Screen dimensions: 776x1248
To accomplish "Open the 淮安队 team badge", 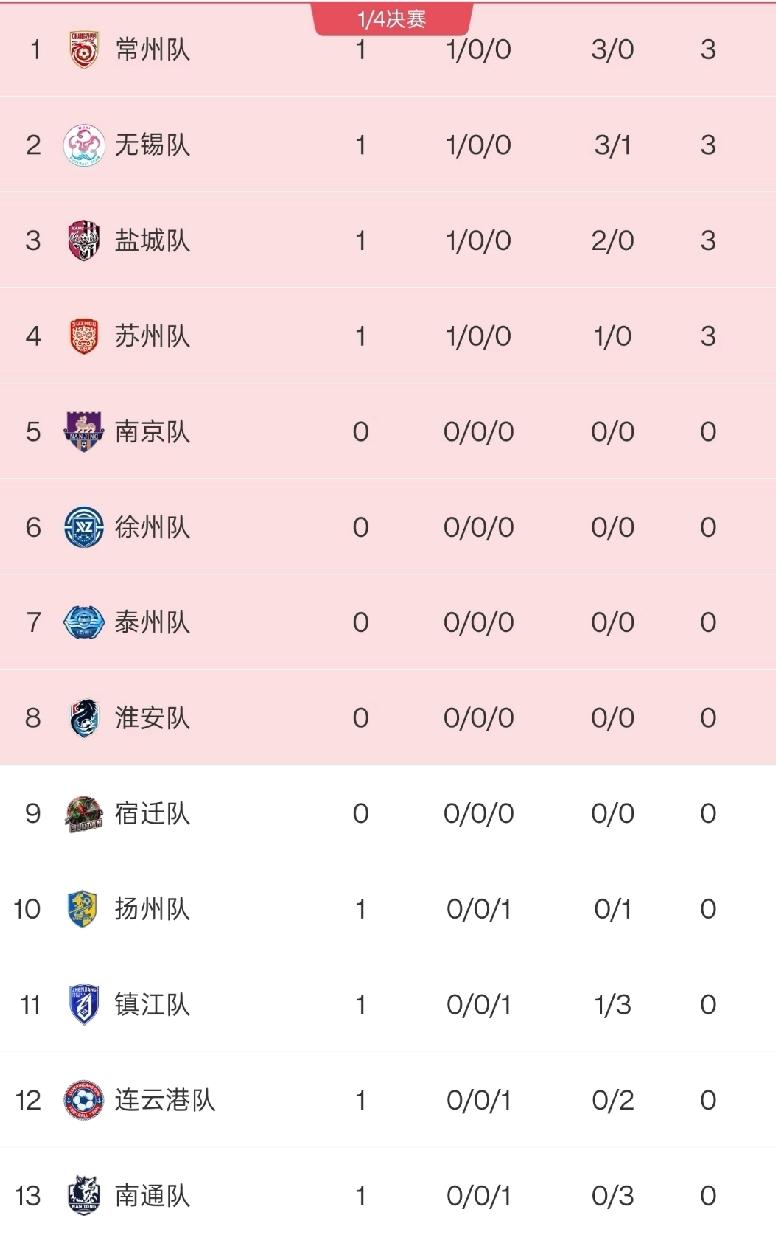I will point(85,718).
